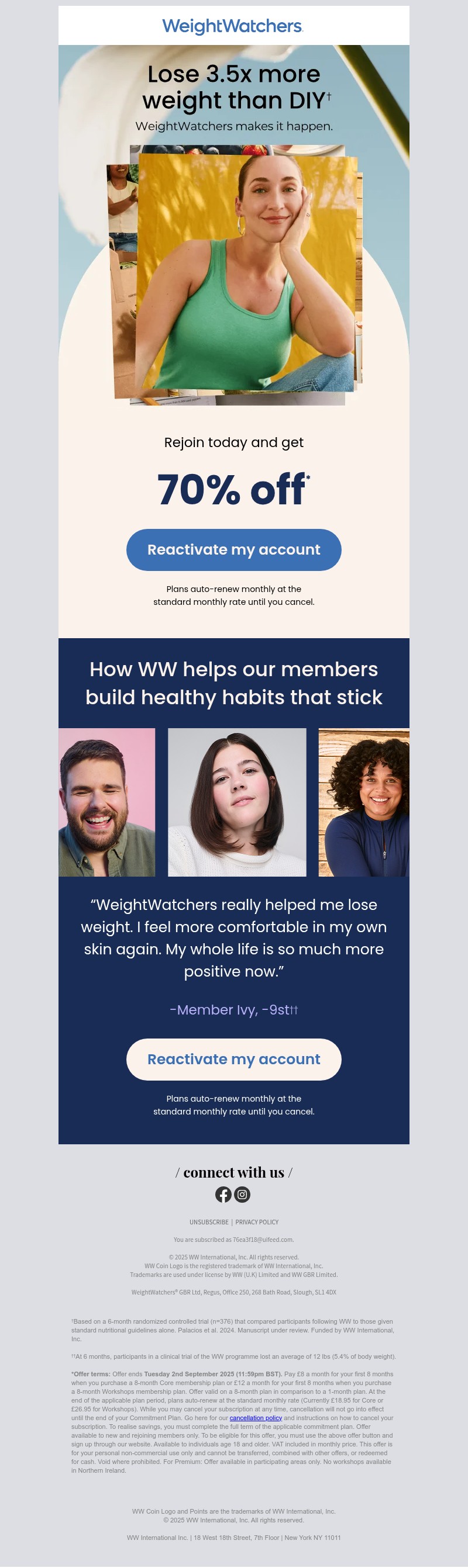
Task: Open the Facebook icon
Action: (223, 1194)
